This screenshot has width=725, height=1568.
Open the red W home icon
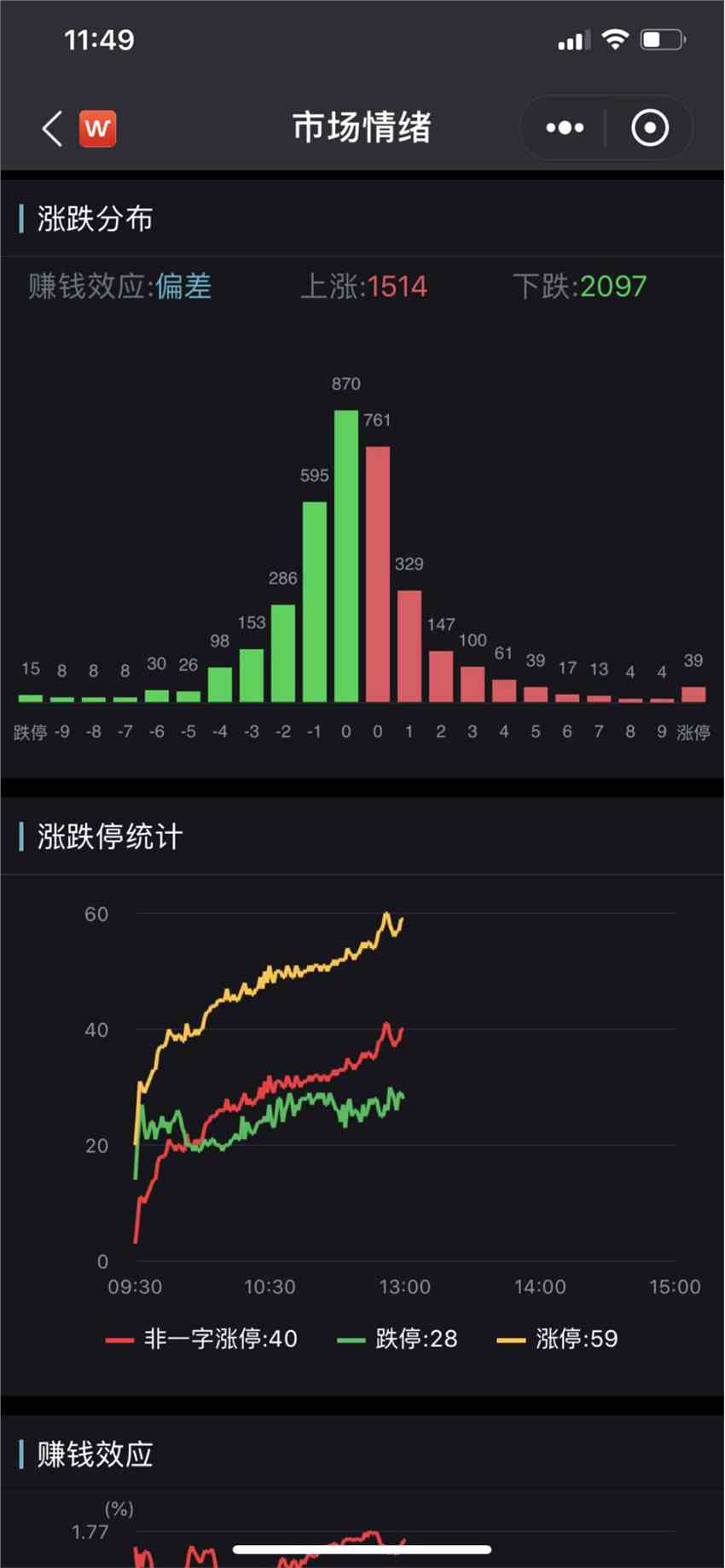(98, 129)
